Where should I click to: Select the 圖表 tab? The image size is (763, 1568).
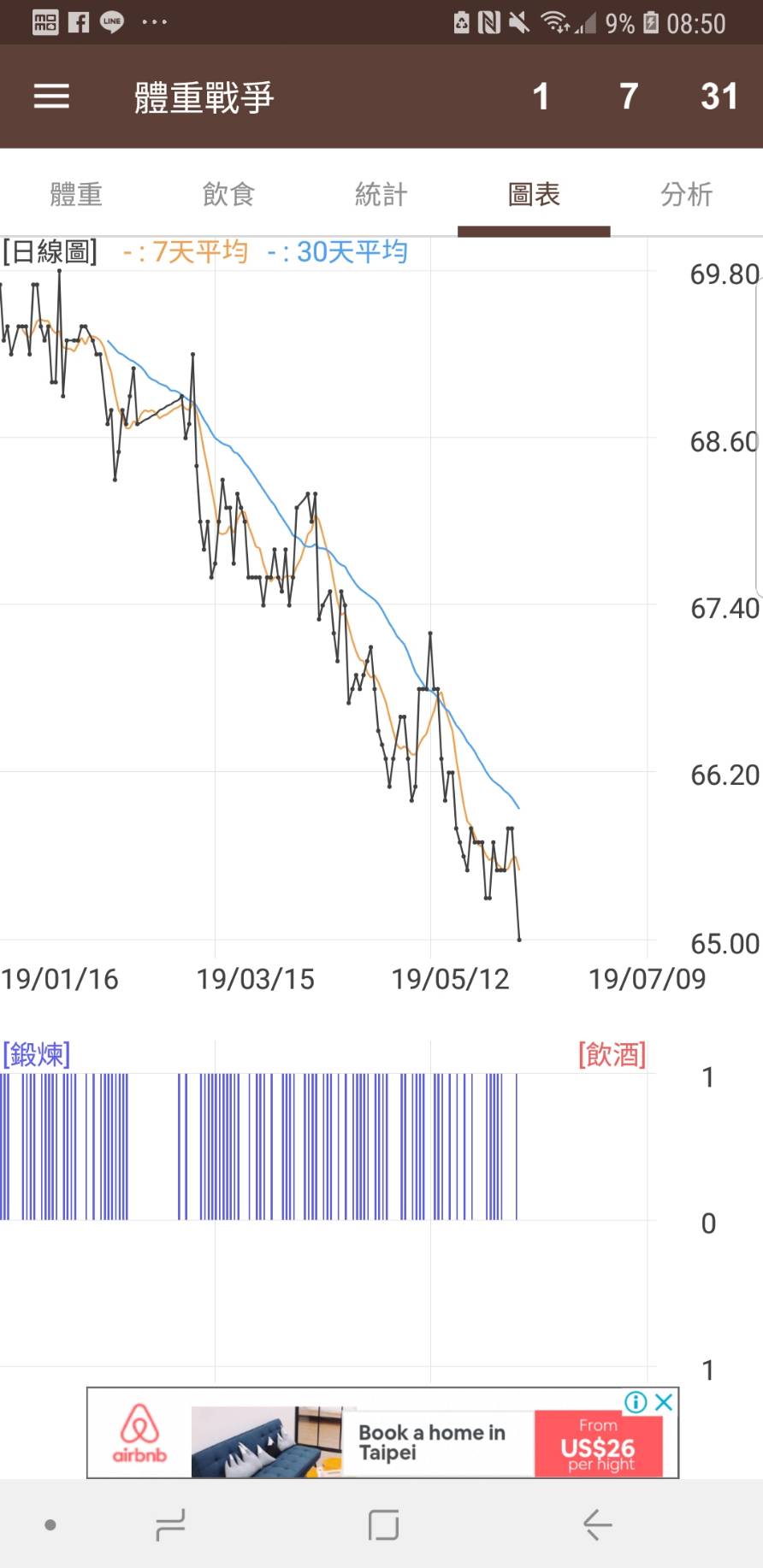point(534,194)
